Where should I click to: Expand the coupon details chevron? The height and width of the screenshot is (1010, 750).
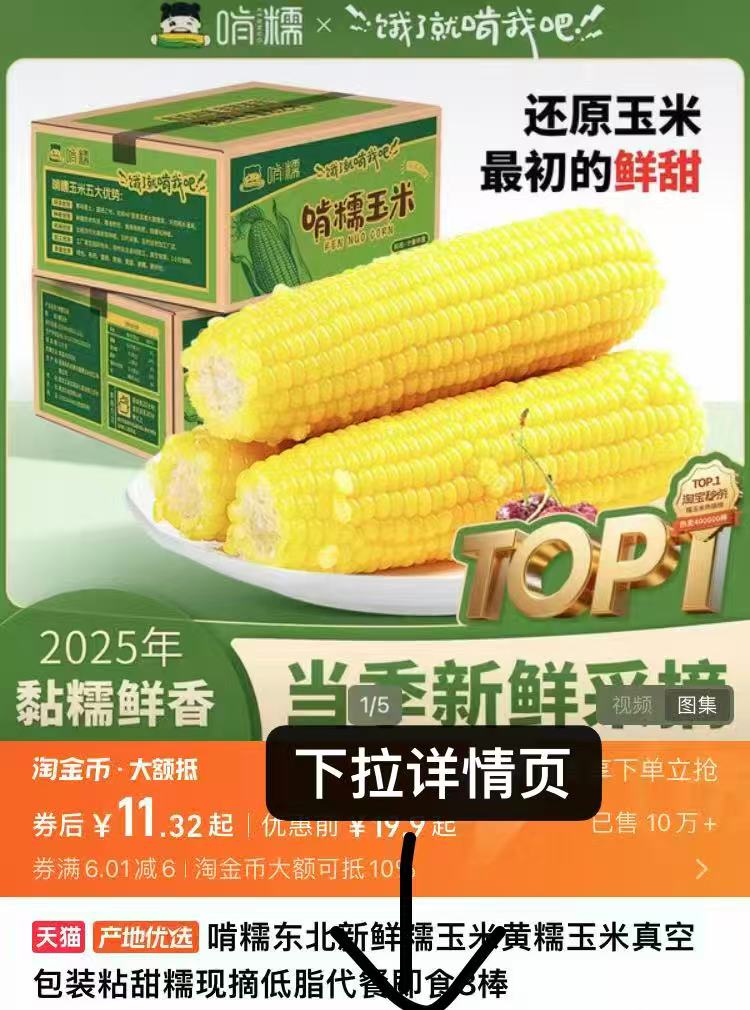tap(701, 869)
